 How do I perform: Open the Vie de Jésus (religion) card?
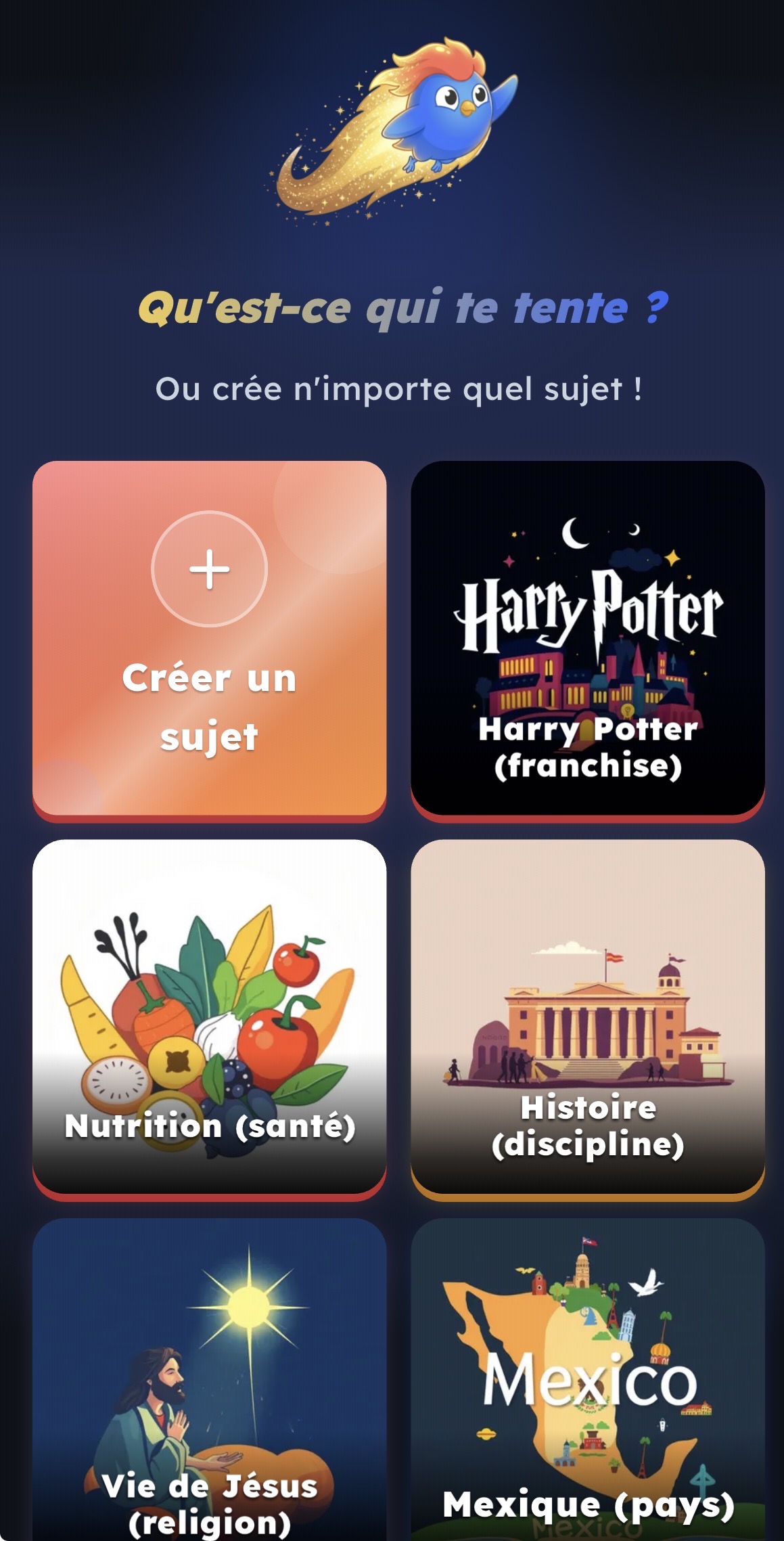pos(209,1381)
